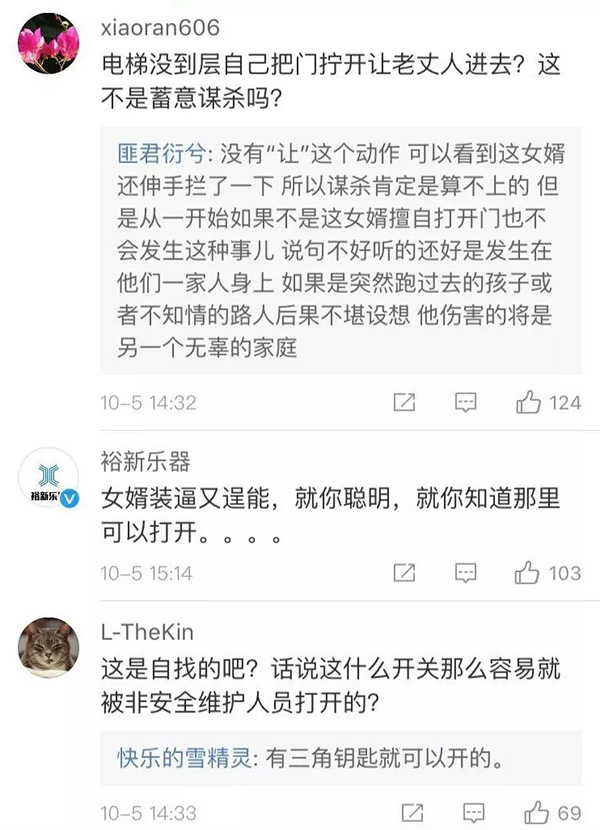
Task: Reply to L-TheKin's comment
Action: tap(473, 812)
